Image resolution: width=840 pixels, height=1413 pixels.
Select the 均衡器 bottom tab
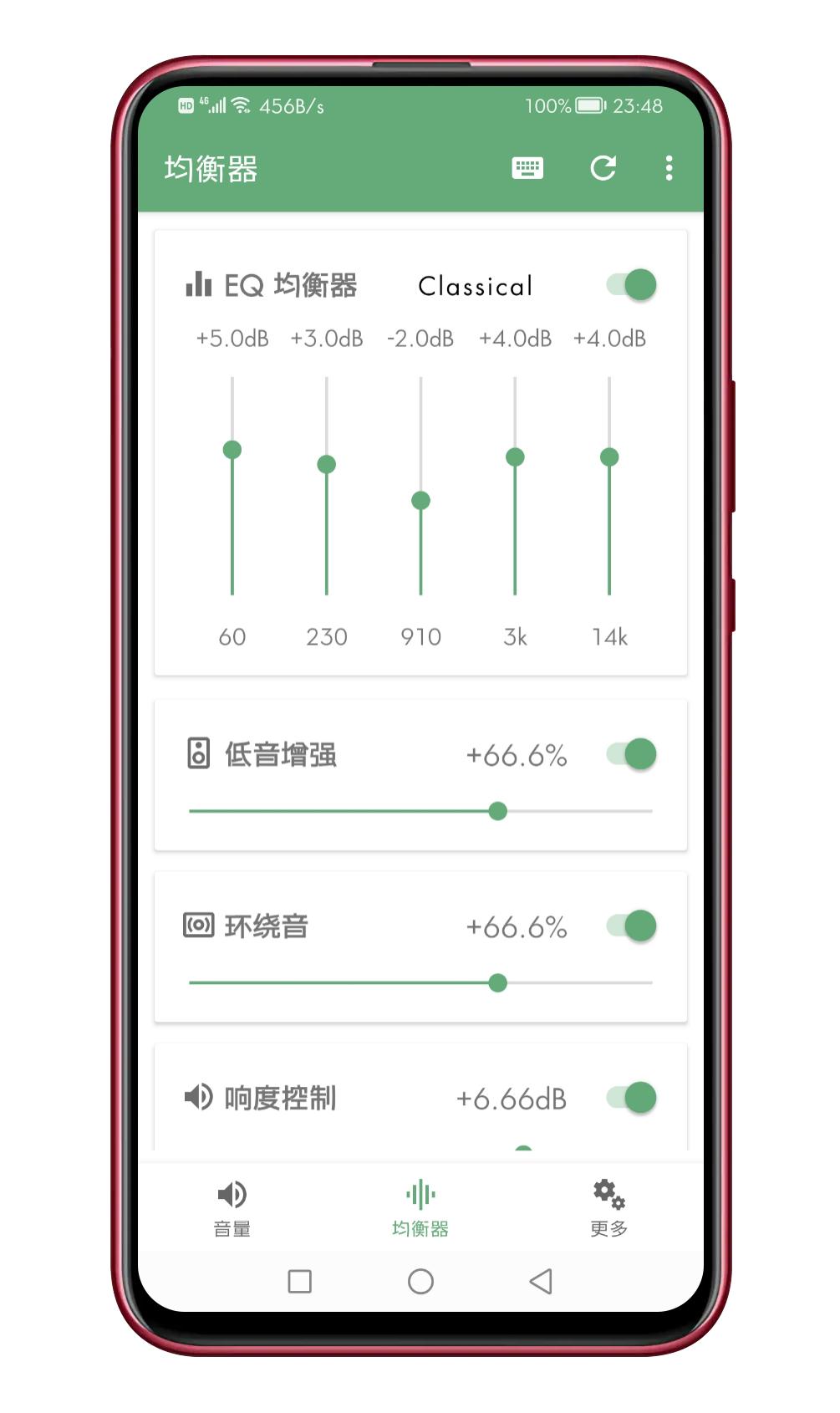click(420, 1208)
